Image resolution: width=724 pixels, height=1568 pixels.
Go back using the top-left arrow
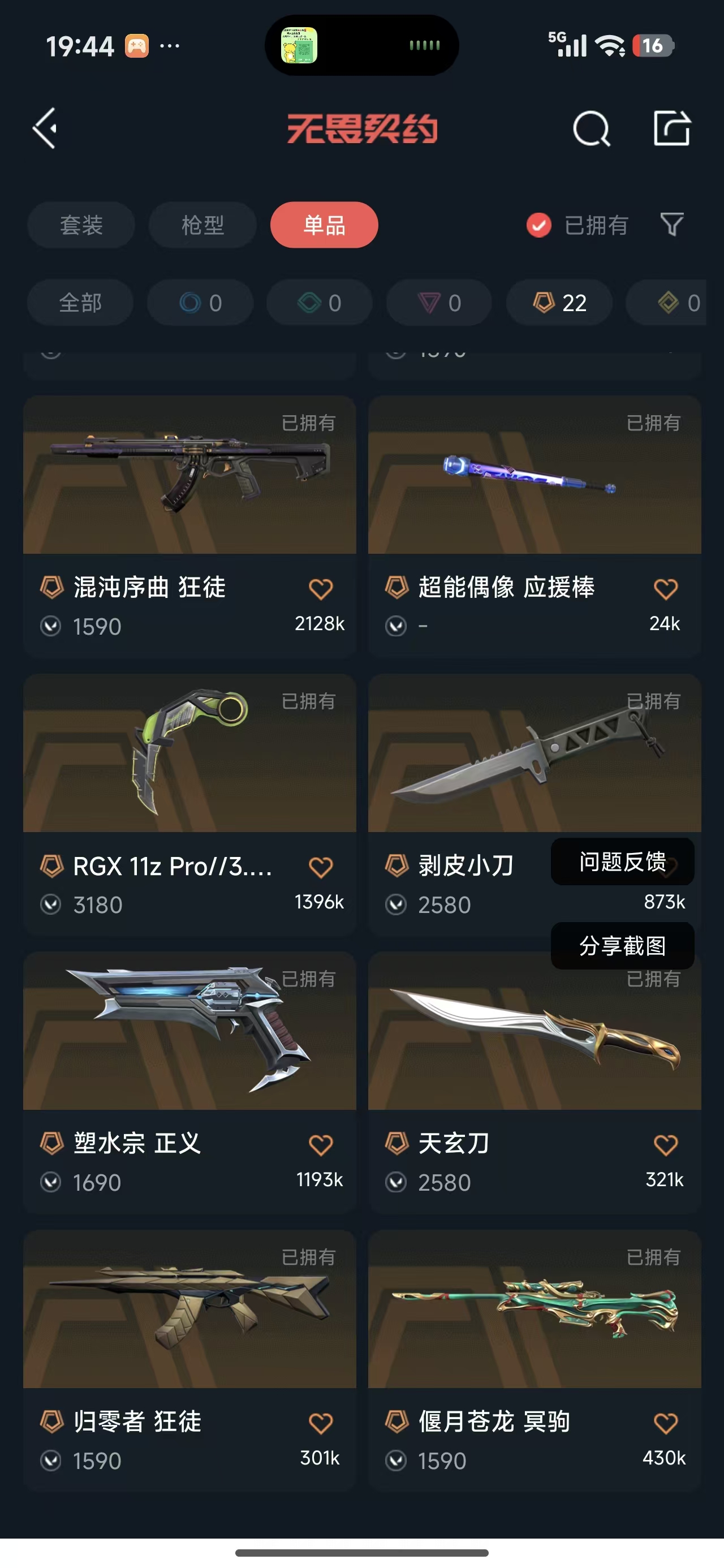pos(45,128)
